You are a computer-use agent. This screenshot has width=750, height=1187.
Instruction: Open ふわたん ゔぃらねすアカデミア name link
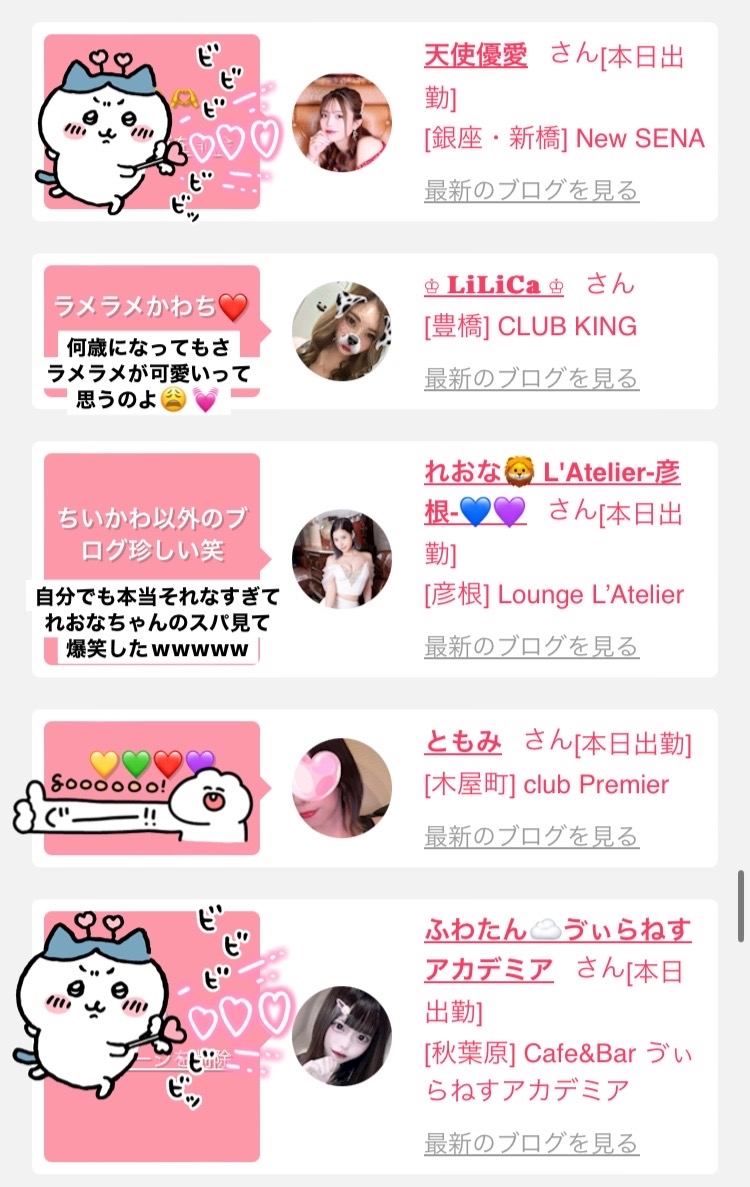tap(557, 949)
